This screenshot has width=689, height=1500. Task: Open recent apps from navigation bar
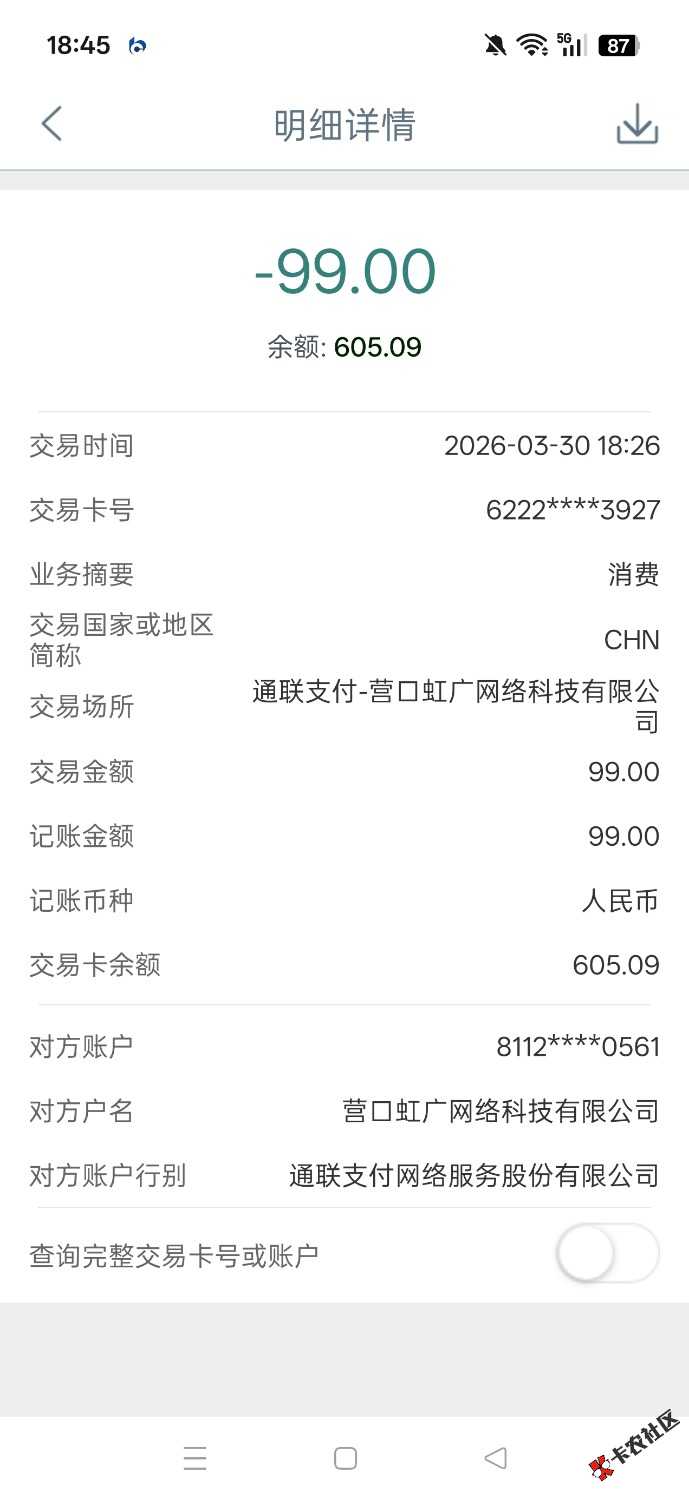coord(195,1458)
